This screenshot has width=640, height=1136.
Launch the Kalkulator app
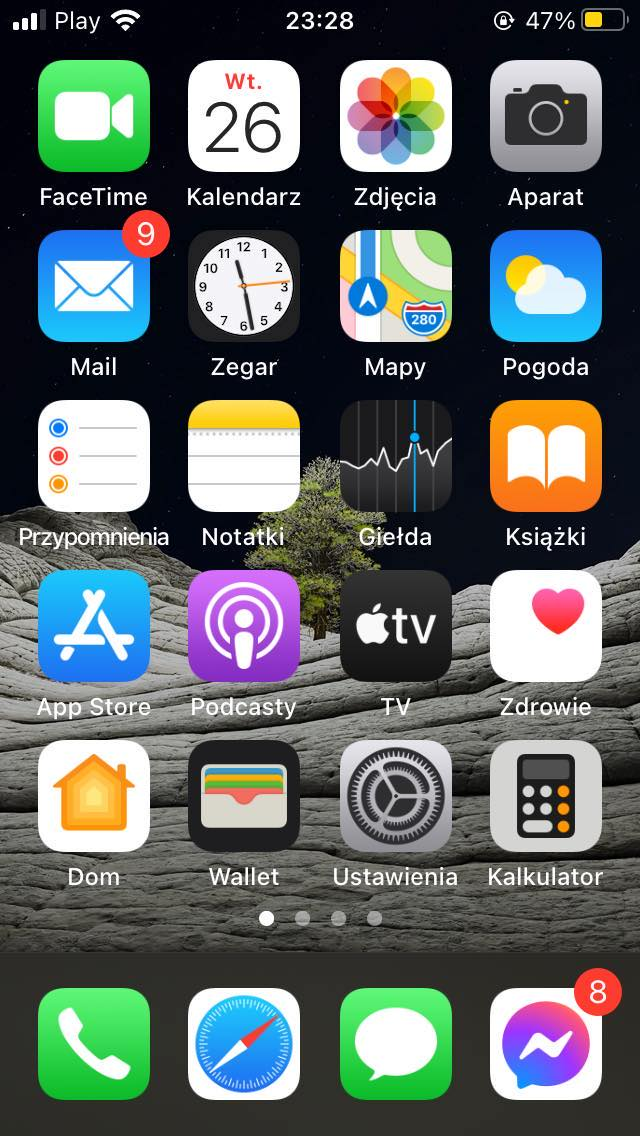point(545,796)
